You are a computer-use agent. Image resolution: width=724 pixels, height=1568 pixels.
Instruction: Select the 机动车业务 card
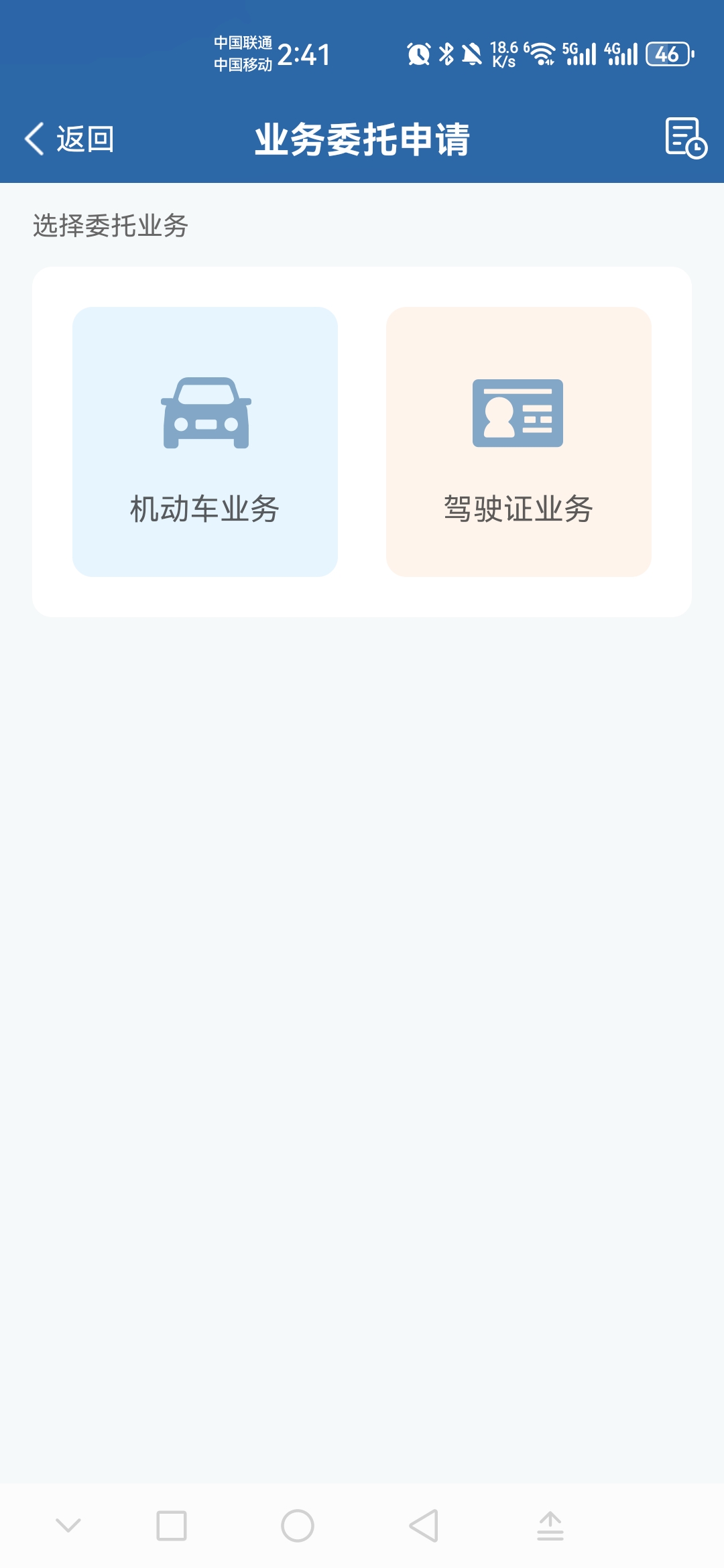[205, 442]
